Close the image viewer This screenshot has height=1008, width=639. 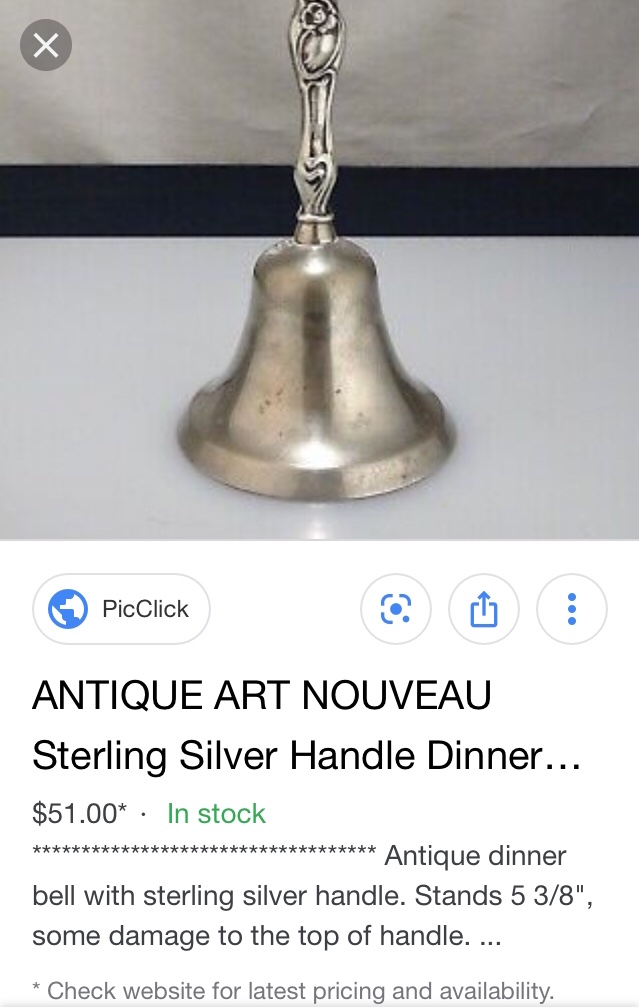(46, 45)
